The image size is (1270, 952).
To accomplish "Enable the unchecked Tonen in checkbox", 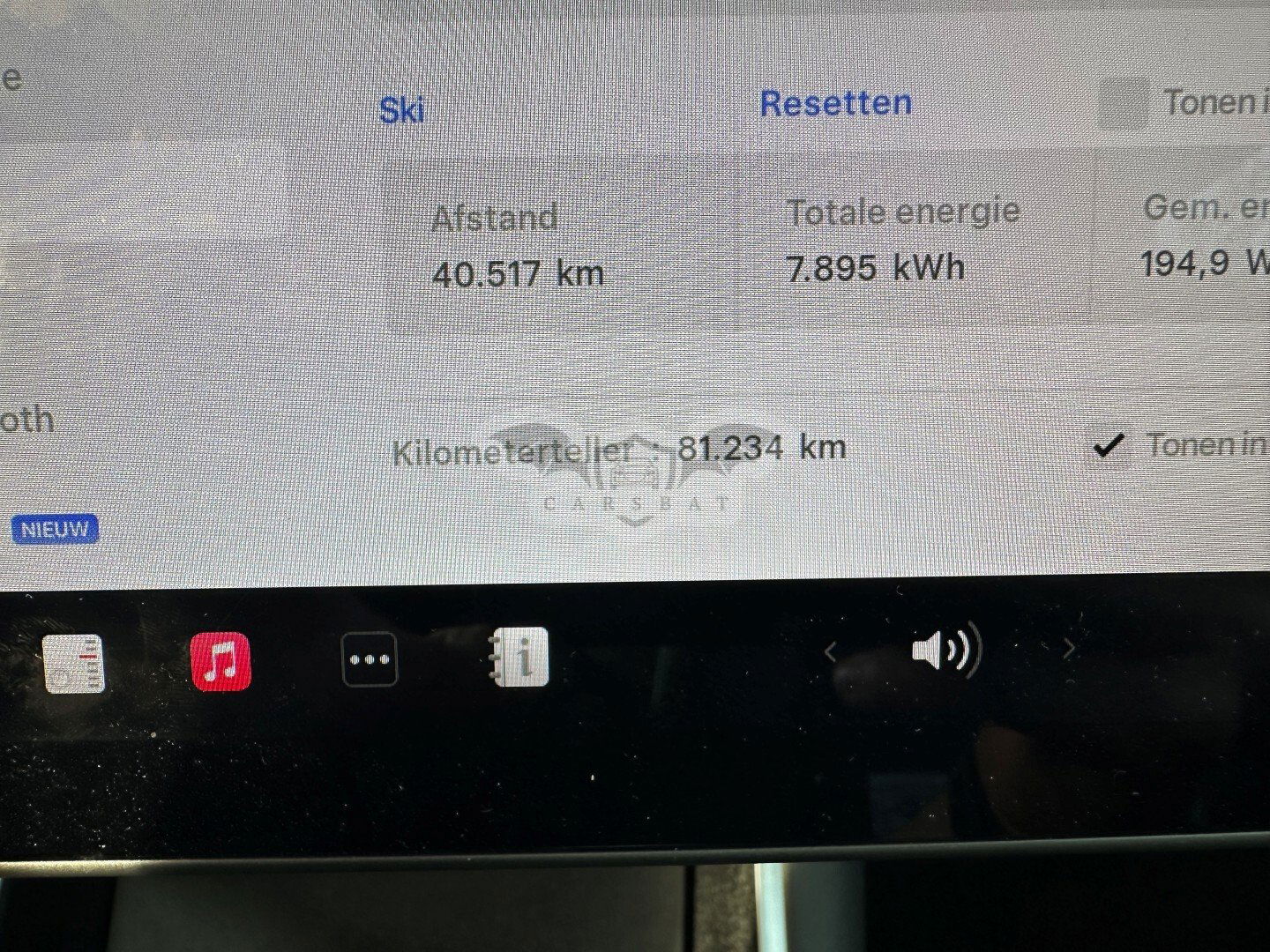I will click(x=1123, y=103).
